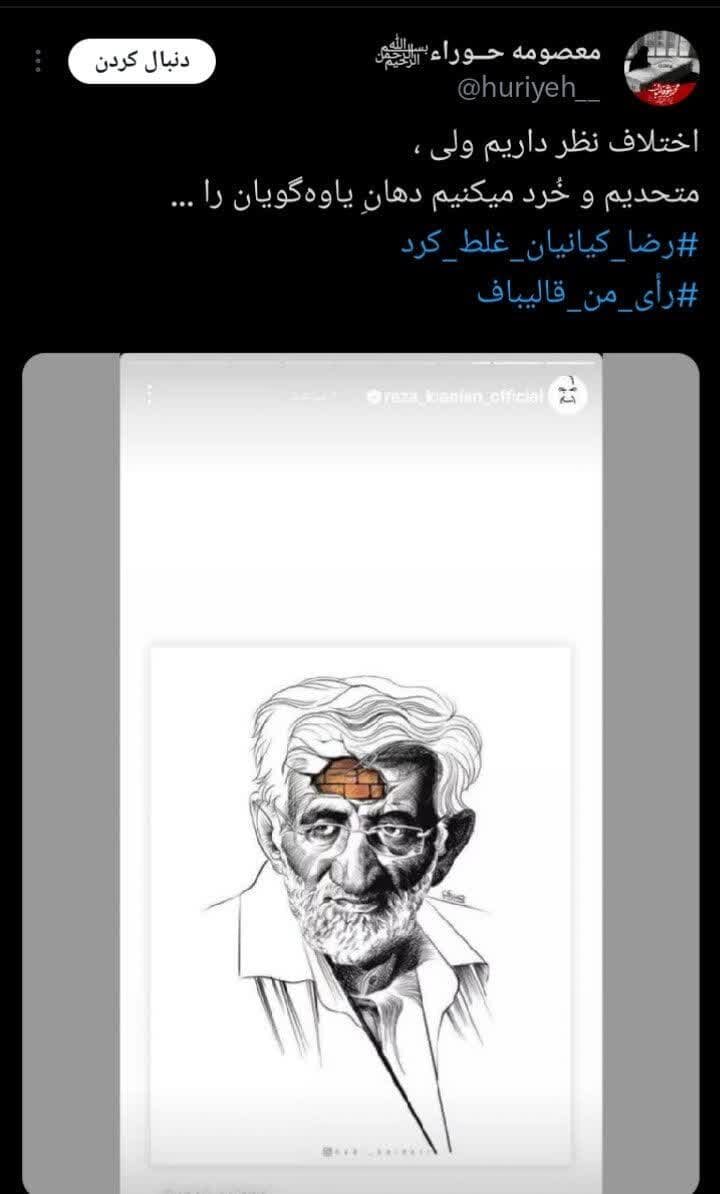720x1194 pixels.
Task: Click the Instagram icon beside reza_kianian_official tag
Action: tap(373, 395)
